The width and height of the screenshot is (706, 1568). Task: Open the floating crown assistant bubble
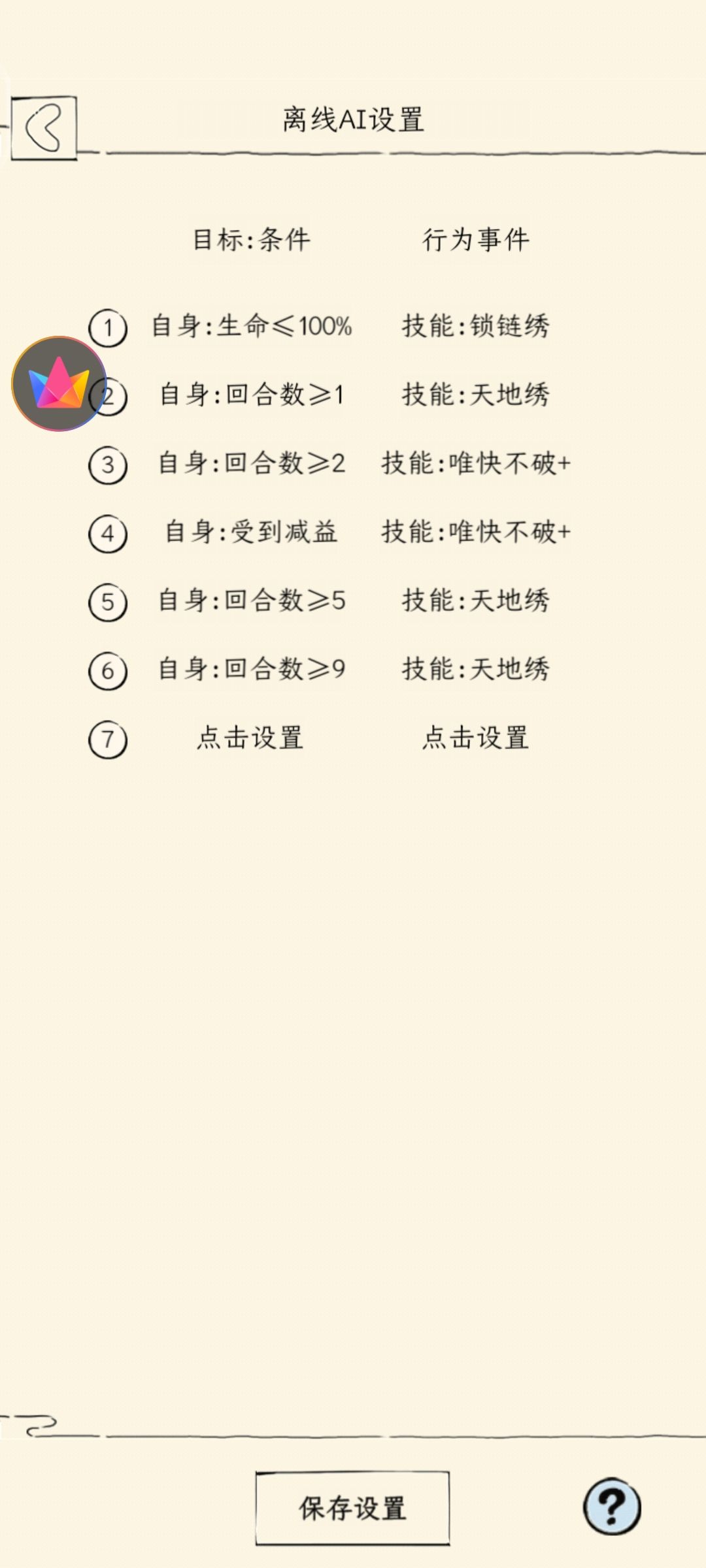pyautogui.click(x=59, y=384)
